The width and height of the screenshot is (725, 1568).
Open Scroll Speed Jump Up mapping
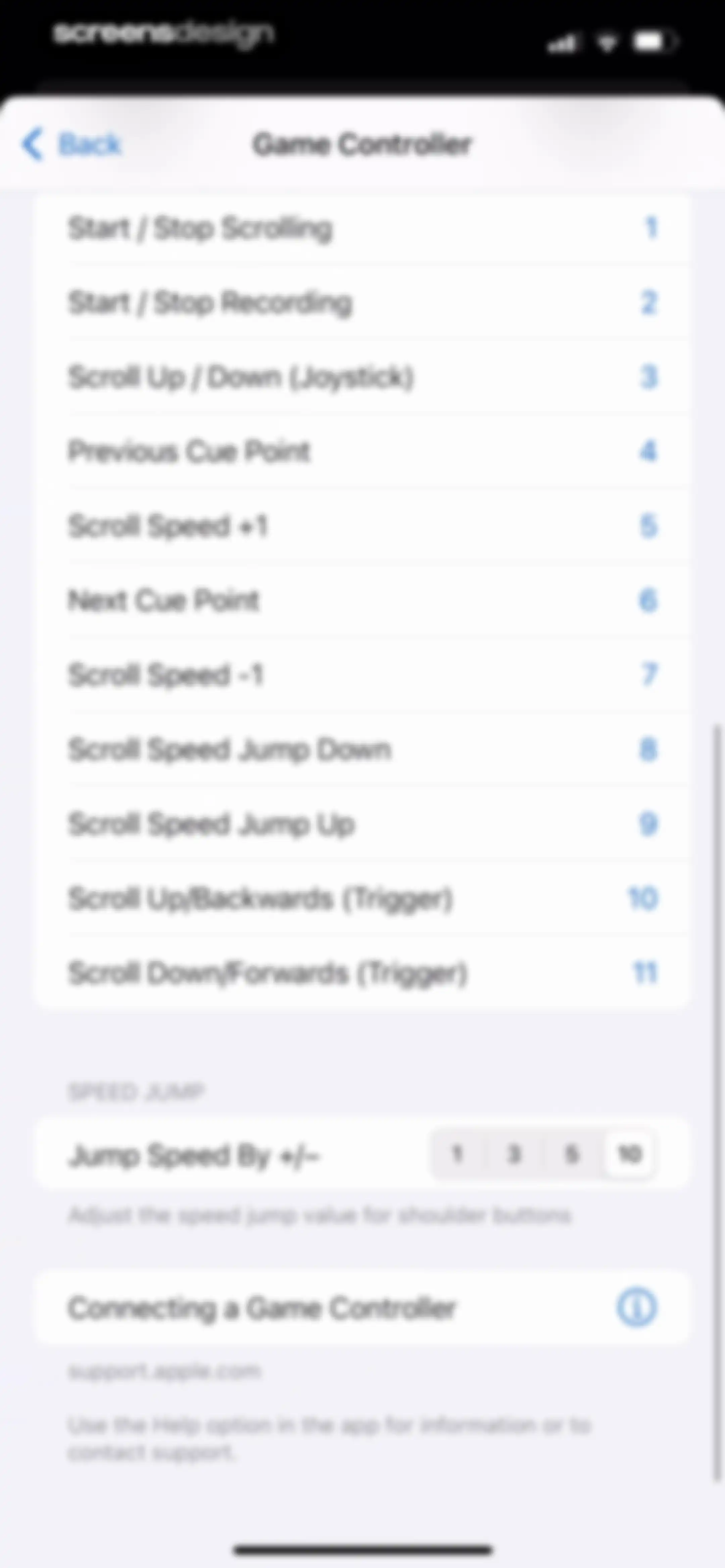coord(362,824)
